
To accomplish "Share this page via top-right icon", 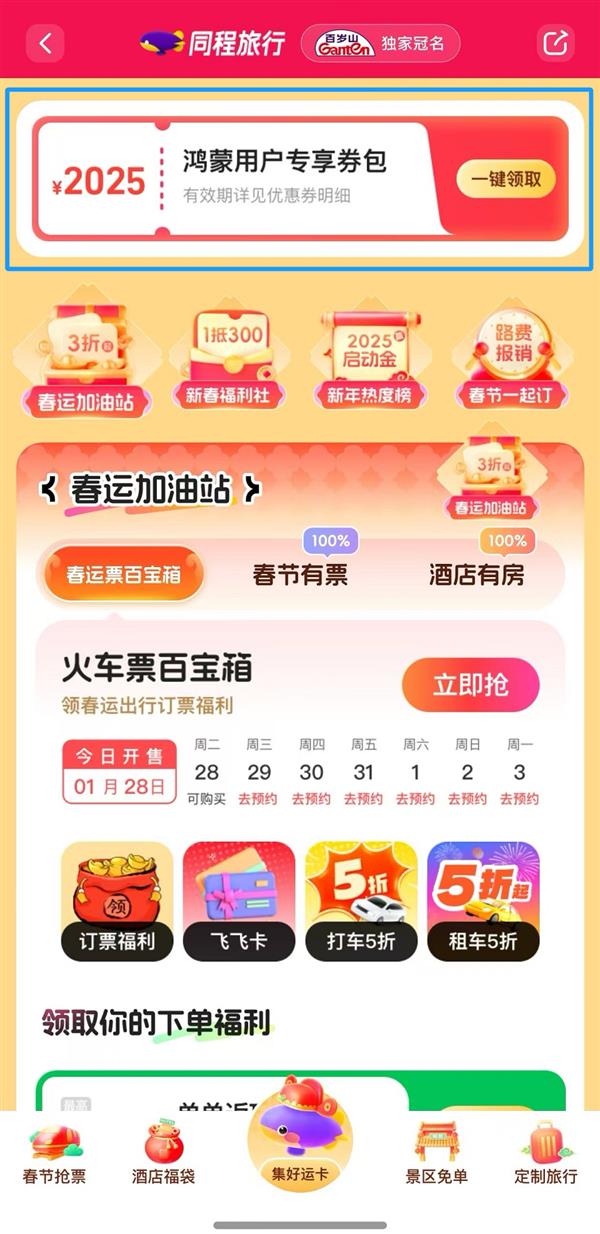I will click(x=555, y=43).
